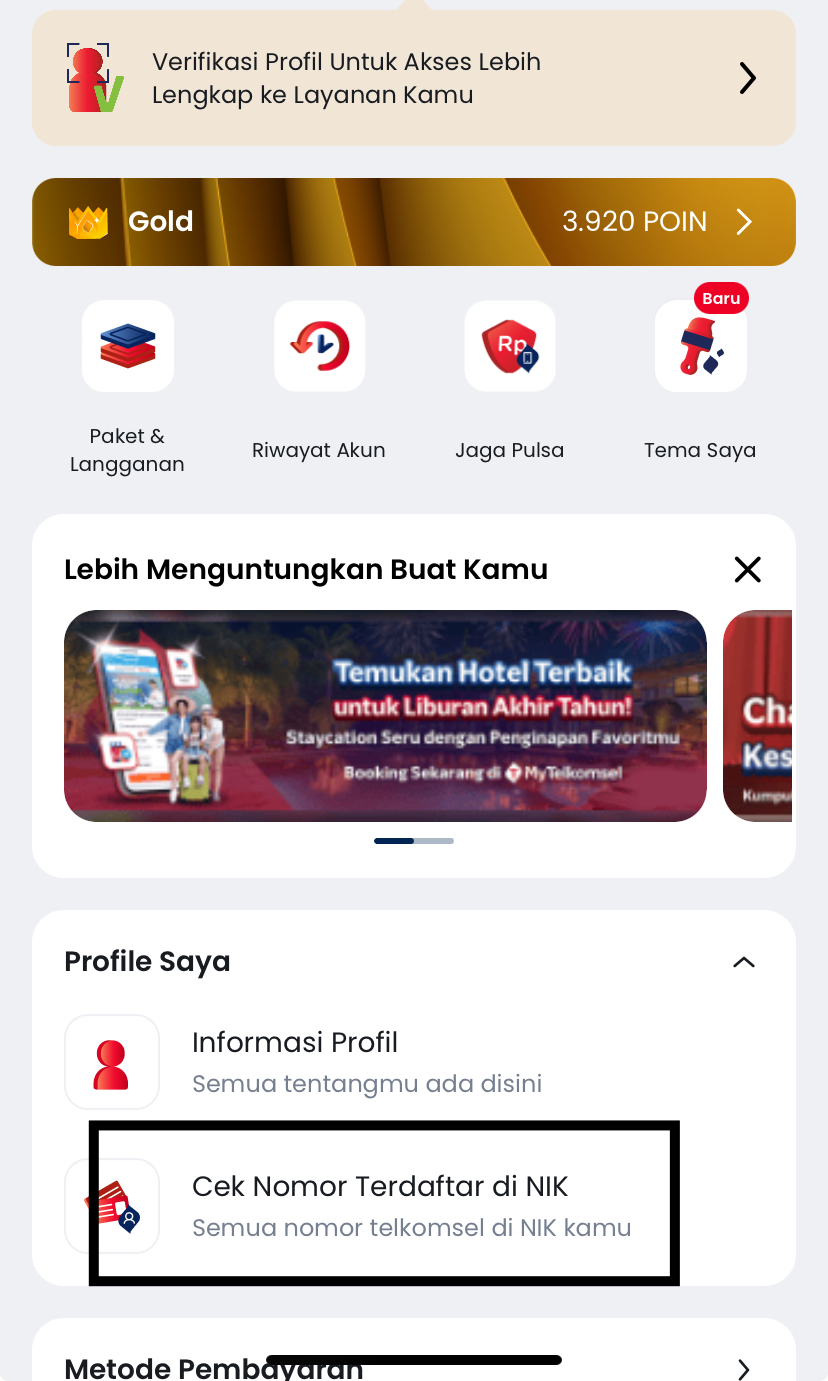Image resolution: width=828 pixels, height=1381 pixels.
Task: Open the Temukan Hotel Terbaik banner
Action: pyautogui.click(x=385, y=716)
